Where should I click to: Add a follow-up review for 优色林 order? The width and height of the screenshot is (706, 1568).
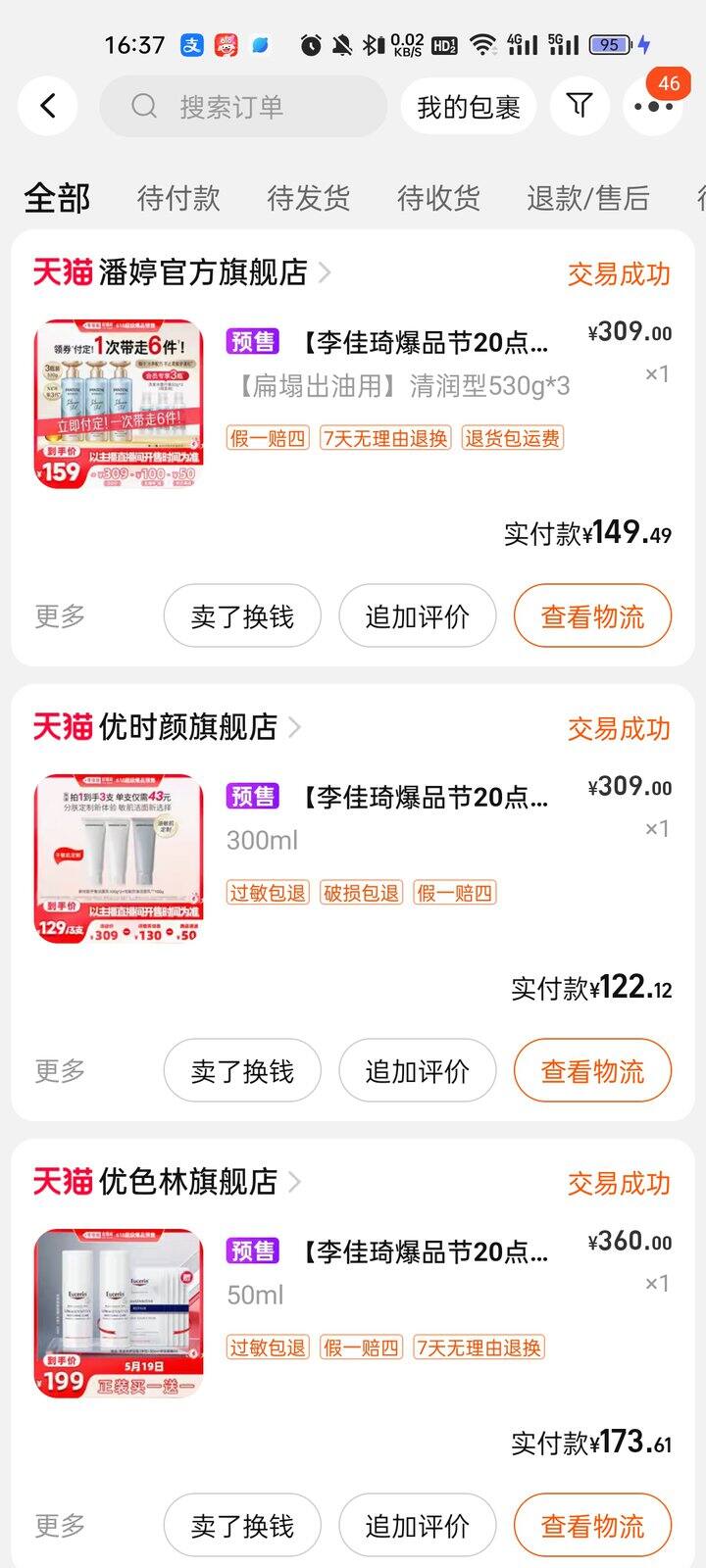(x=417, y=1526)
